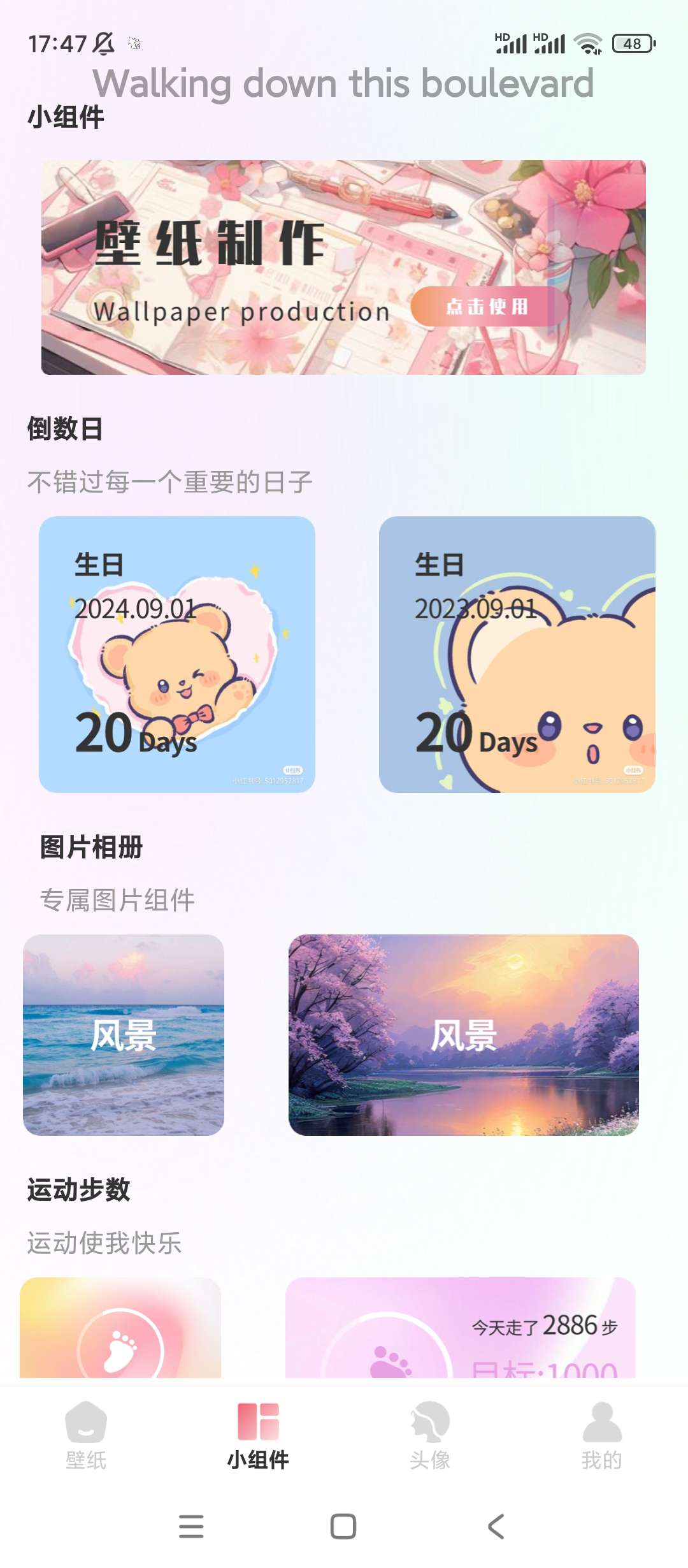Open the 我的 tab
The image size is (688, 1568).
click(x=602, y=1434)
